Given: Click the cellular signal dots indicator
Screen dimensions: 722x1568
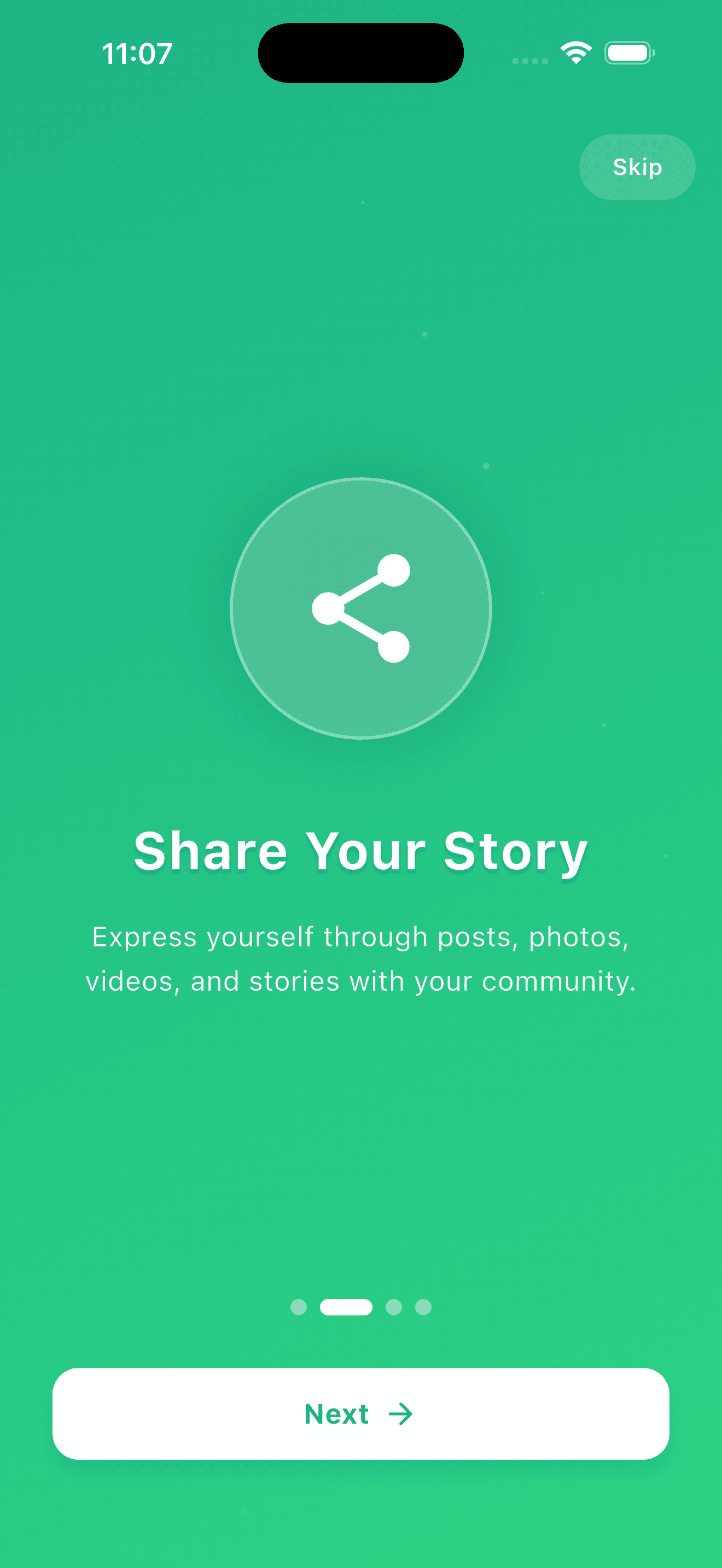Looking at the screenshot, I should tap(529, 60).
